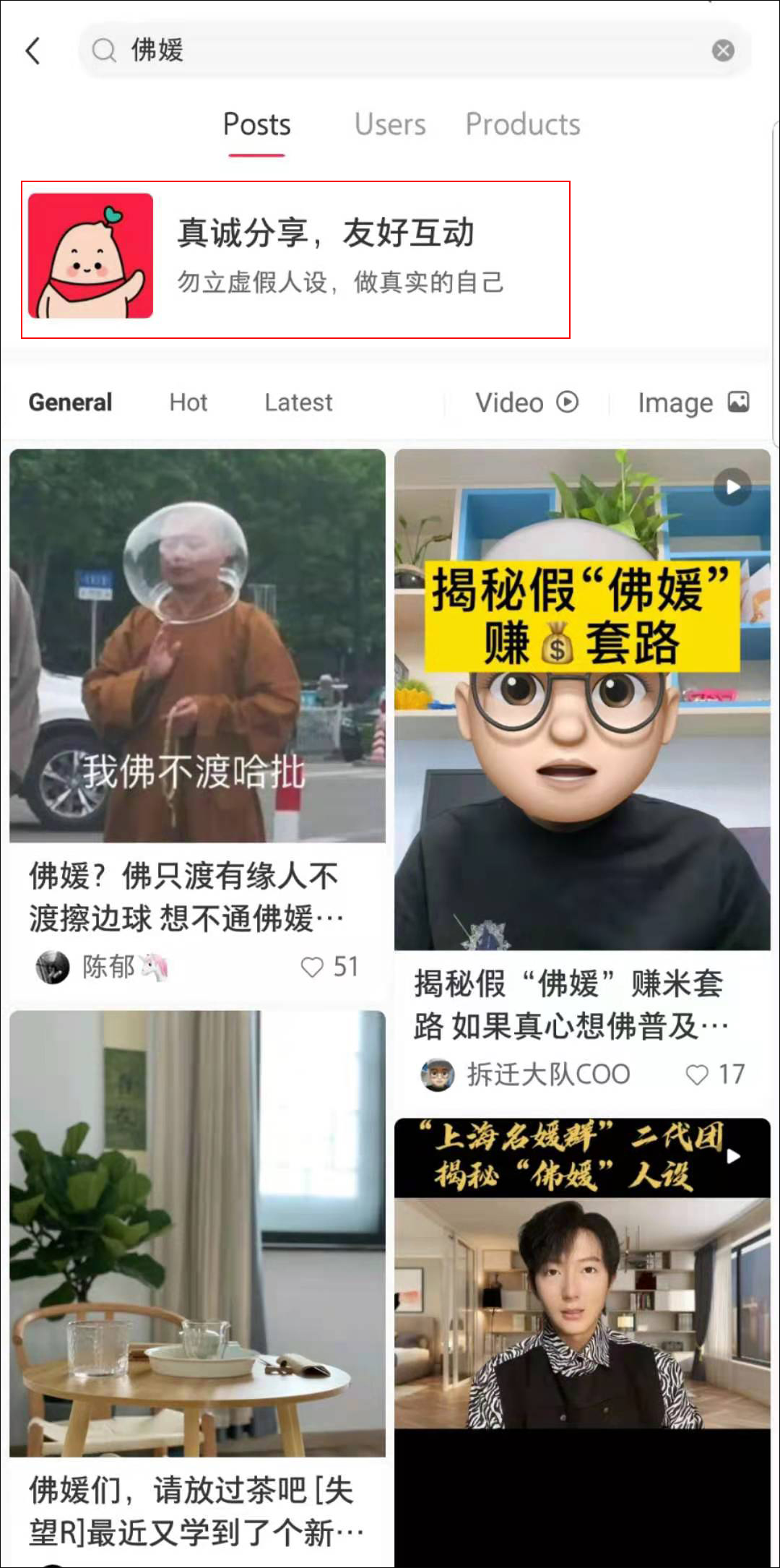
Task: Sort results by Latest
Action: tap(298, 402)
